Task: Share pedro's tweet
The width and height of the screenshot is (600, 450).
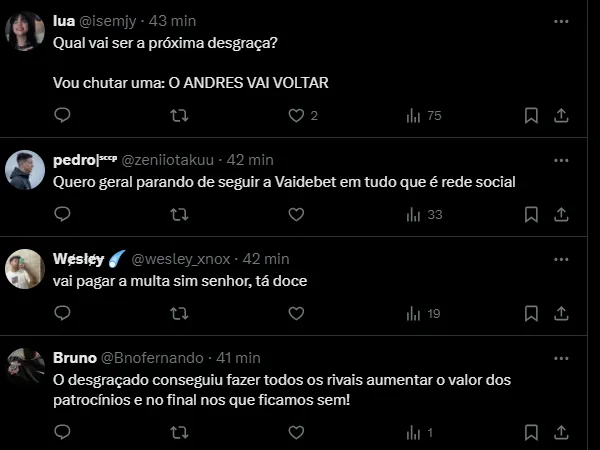Action: click(562, 214)
